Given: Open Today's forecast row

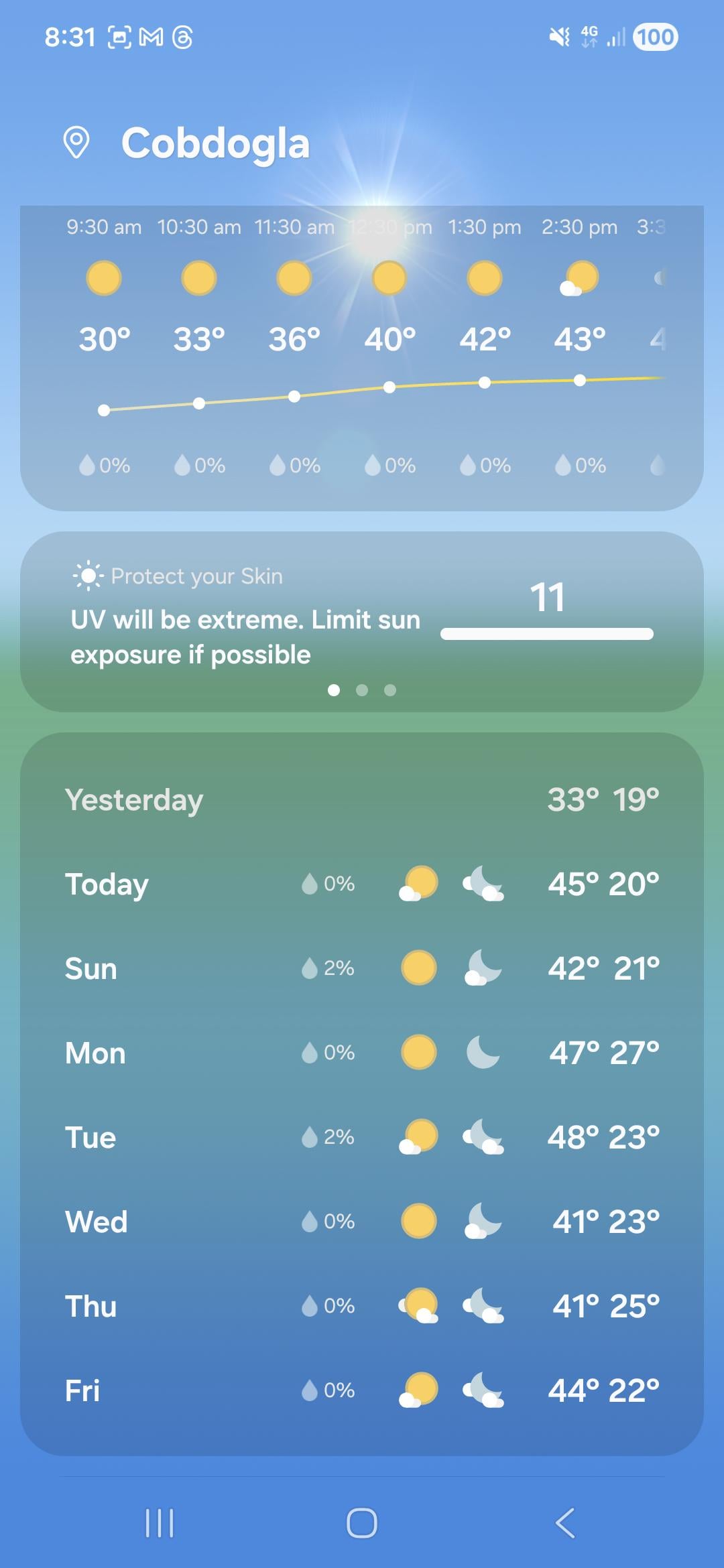Looking at the screenshot, I should 362,884.
